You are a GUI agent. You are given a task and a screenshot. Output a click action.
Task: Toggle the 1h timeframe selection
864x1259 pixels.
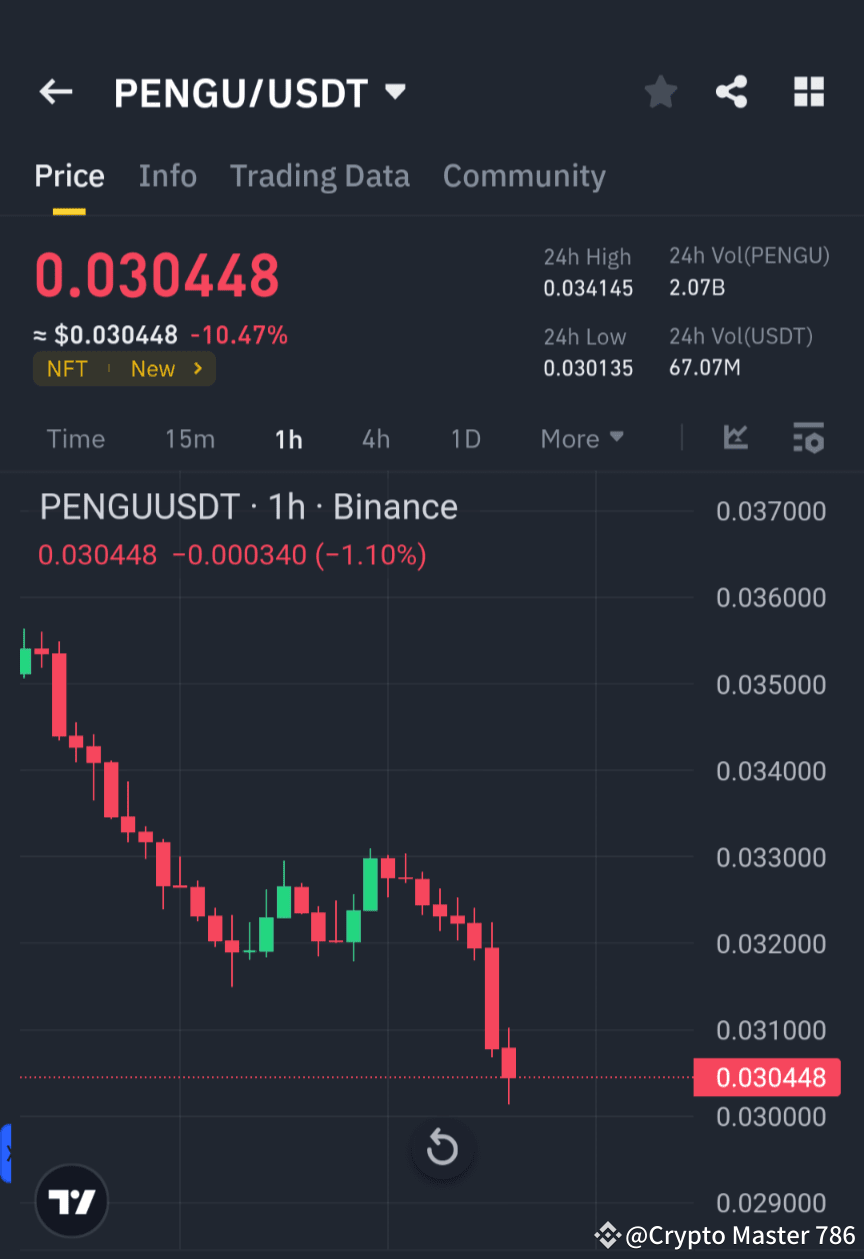289,438
